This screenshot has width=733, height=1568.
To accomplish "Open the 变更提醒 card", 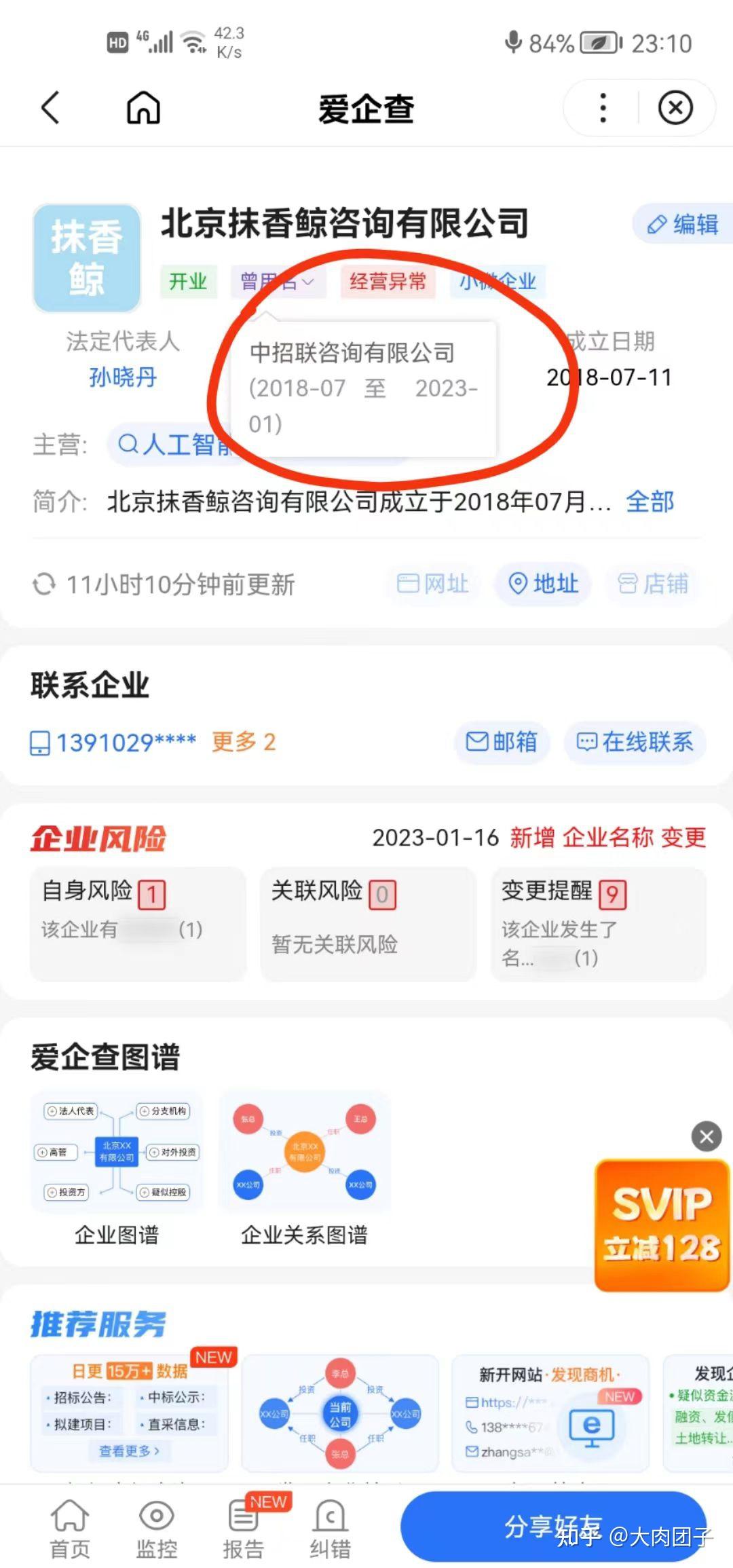I will 599,923.
